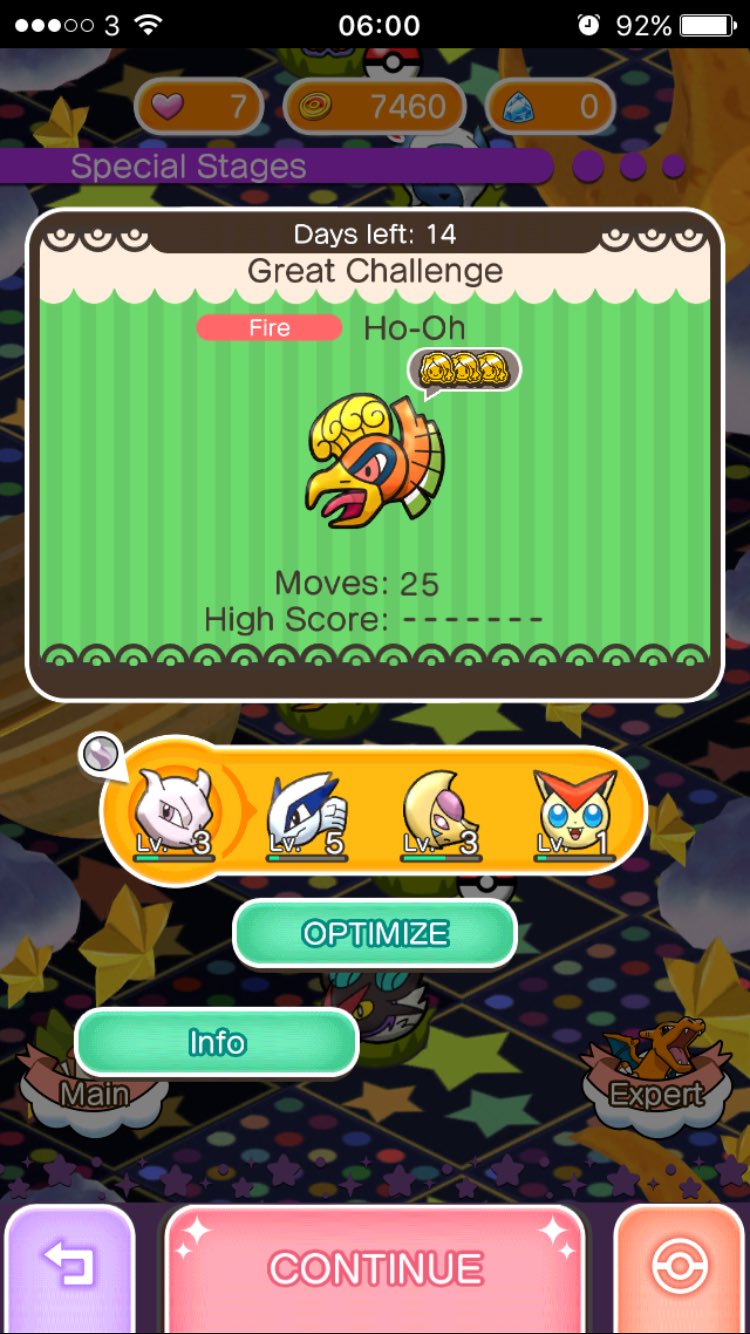The width and height of the screenshot is (750, 1334).
Task: Open the Poké Ball menu button
Action: tap(680, 1268)
